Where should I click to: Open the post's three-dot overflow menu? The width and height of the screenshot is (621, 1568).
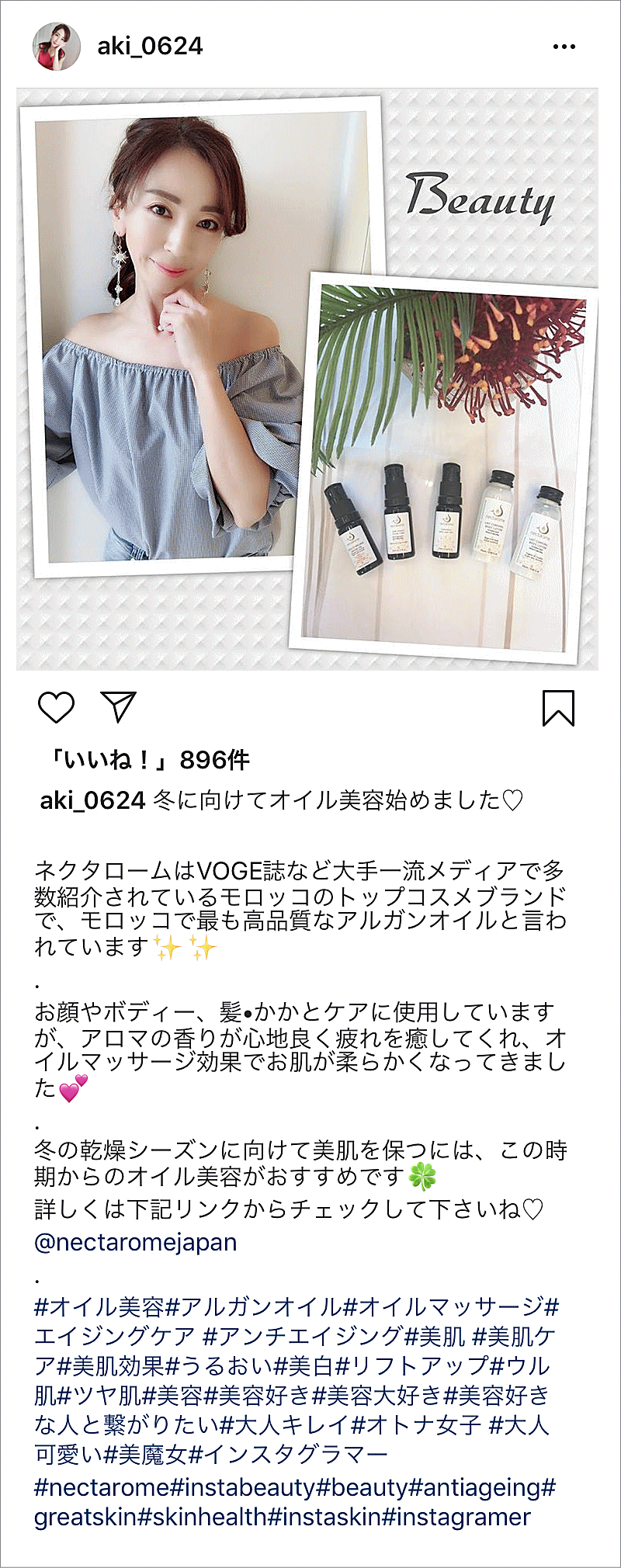click(x=564, y=47)
